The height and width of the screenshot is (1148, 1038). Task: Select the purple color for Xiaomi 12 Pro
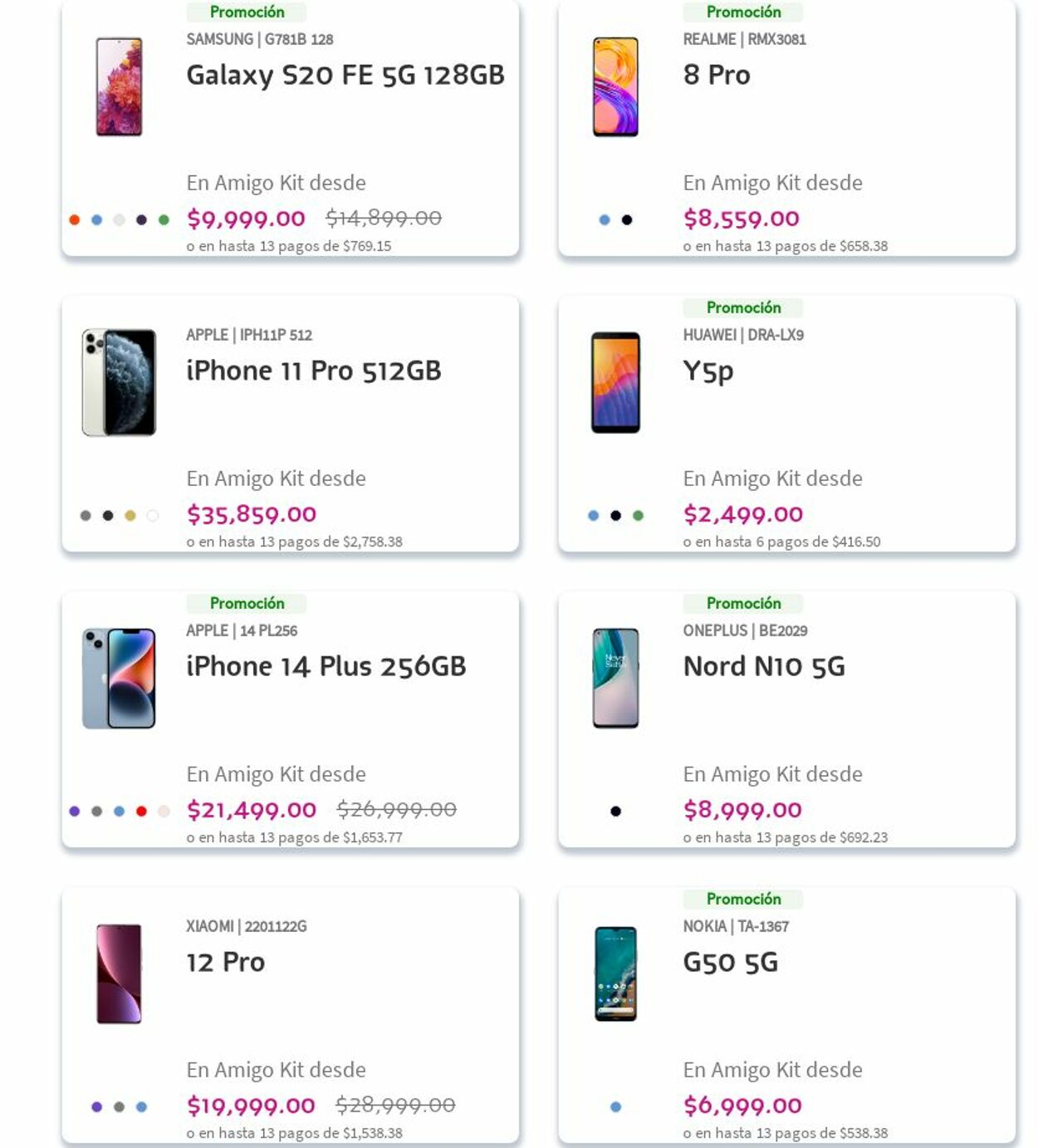(x=97, y=1107)
